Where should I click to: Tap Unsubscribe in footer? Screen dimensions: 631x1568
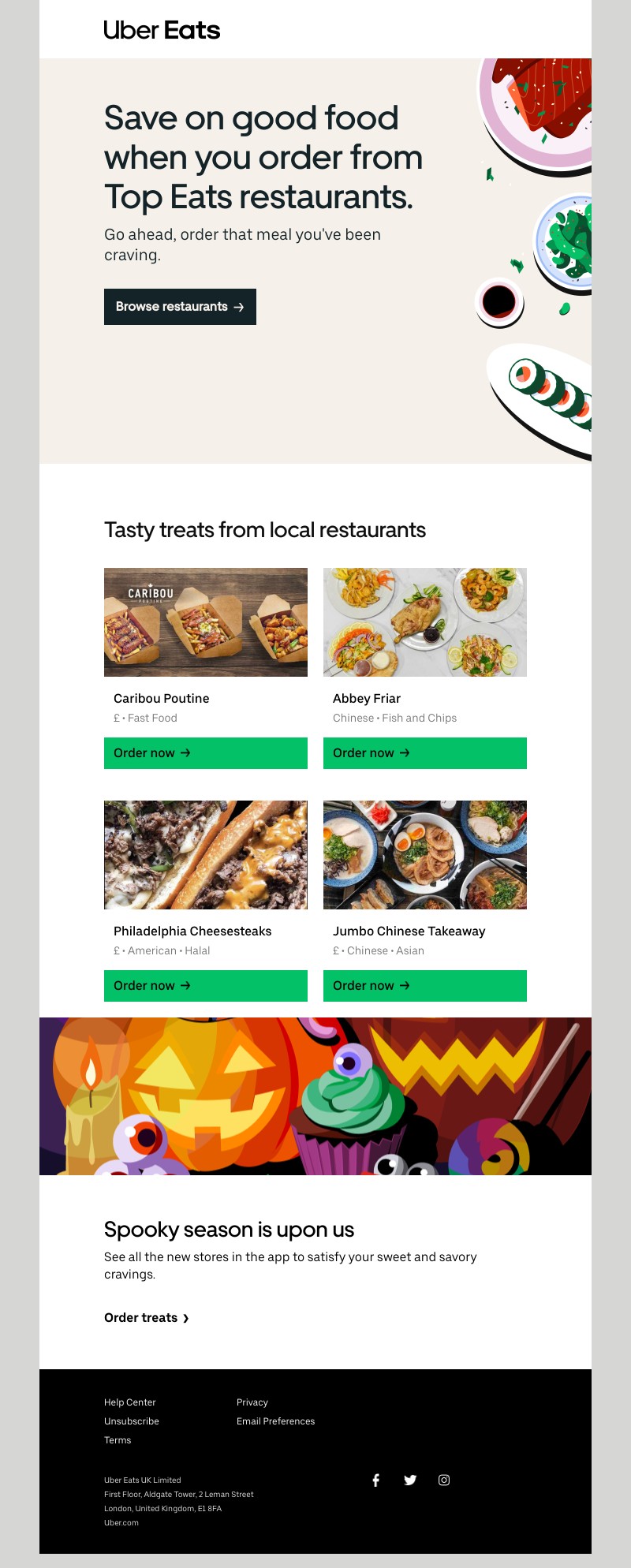point(132,1421)
